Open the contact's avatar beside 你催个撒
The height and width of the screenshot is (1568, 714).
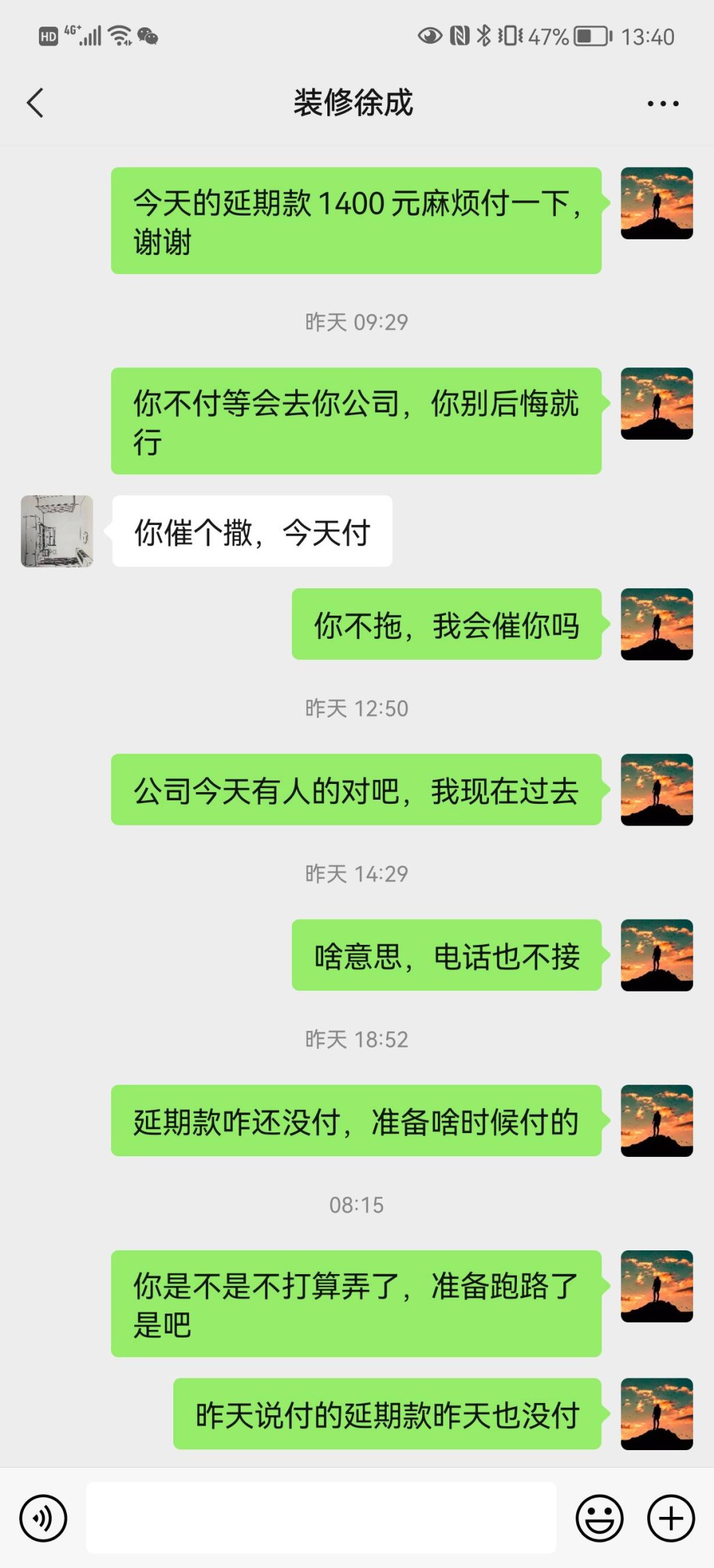pos(57,531)
